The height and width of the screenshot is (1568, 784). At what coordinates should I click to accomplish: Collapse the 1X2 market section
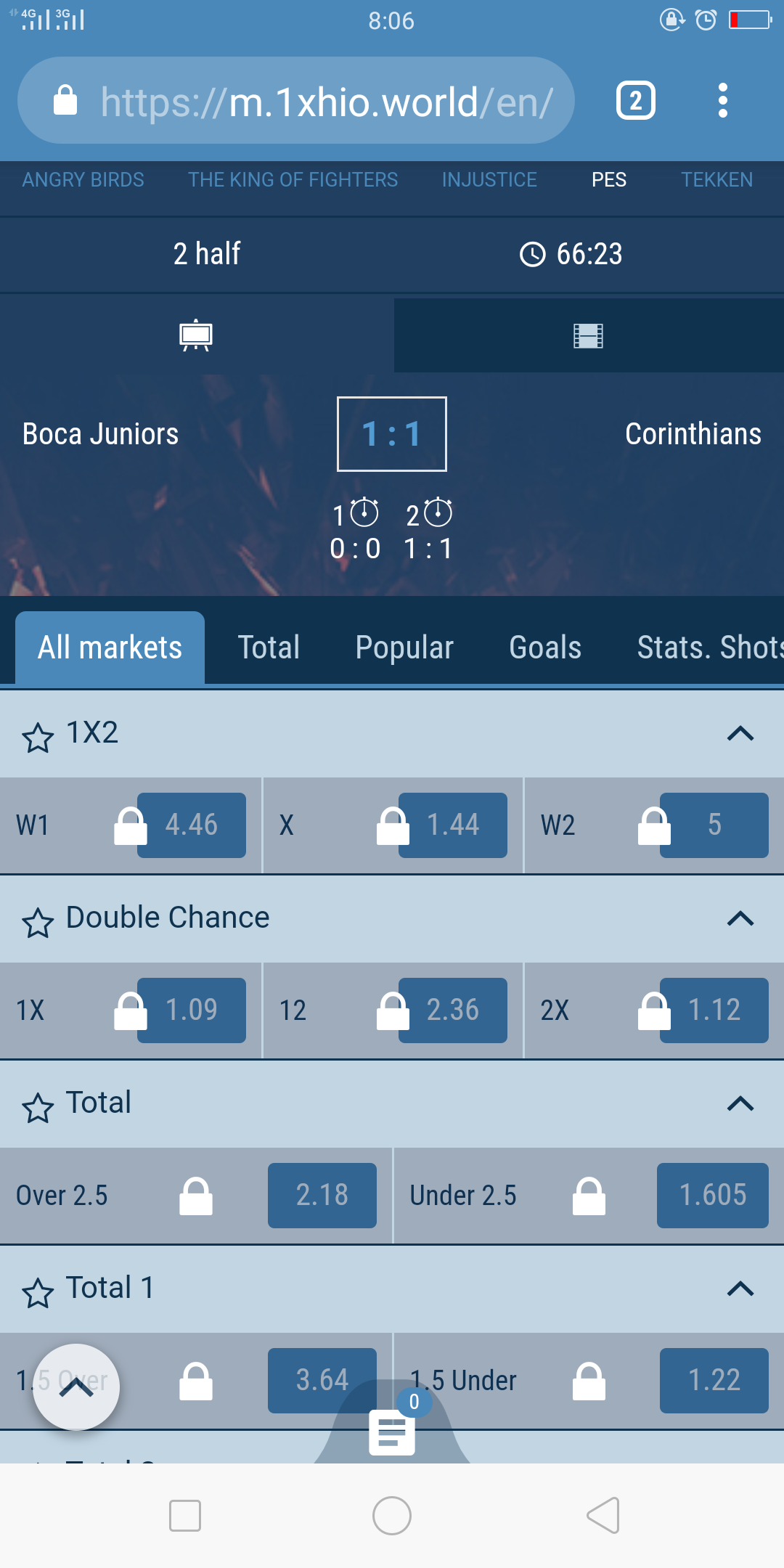point(740,734)
